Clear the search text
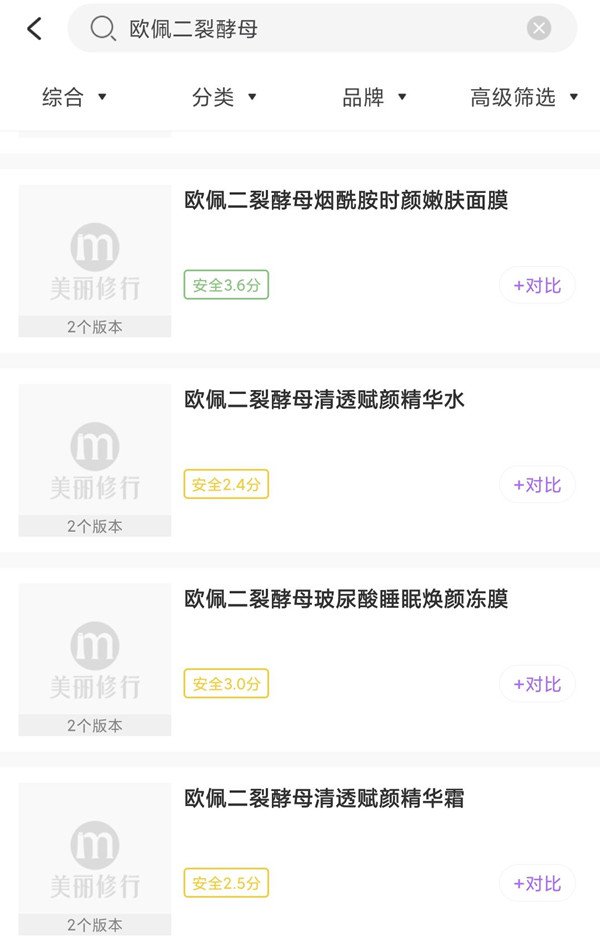Viewport: 600px width, 943px height. [539, 29]
